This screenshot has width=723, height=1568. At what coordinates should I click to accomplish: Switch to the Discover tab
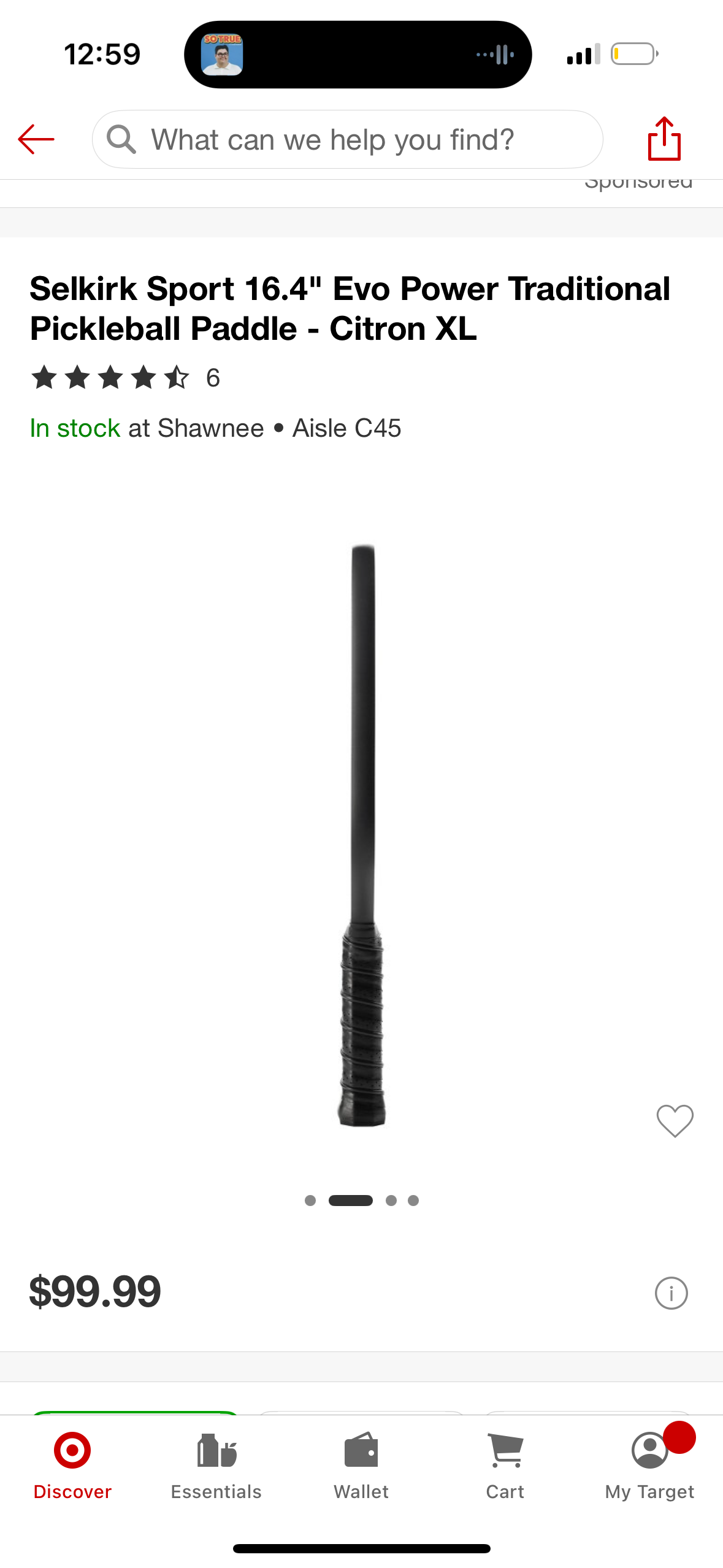coord(72,1466)
